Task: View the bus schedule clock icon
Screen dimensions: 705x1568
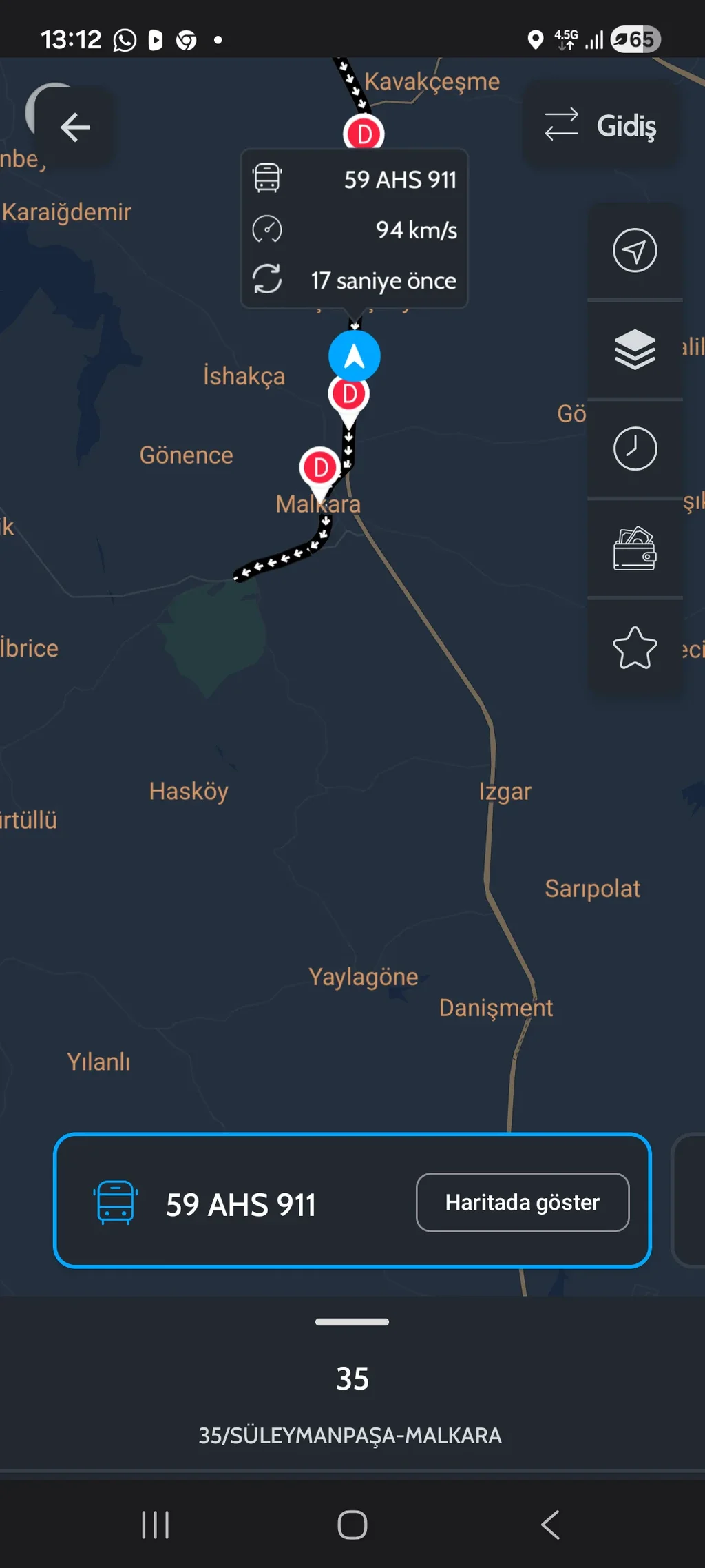Action: pyautogui.click(x=634, y=448)
